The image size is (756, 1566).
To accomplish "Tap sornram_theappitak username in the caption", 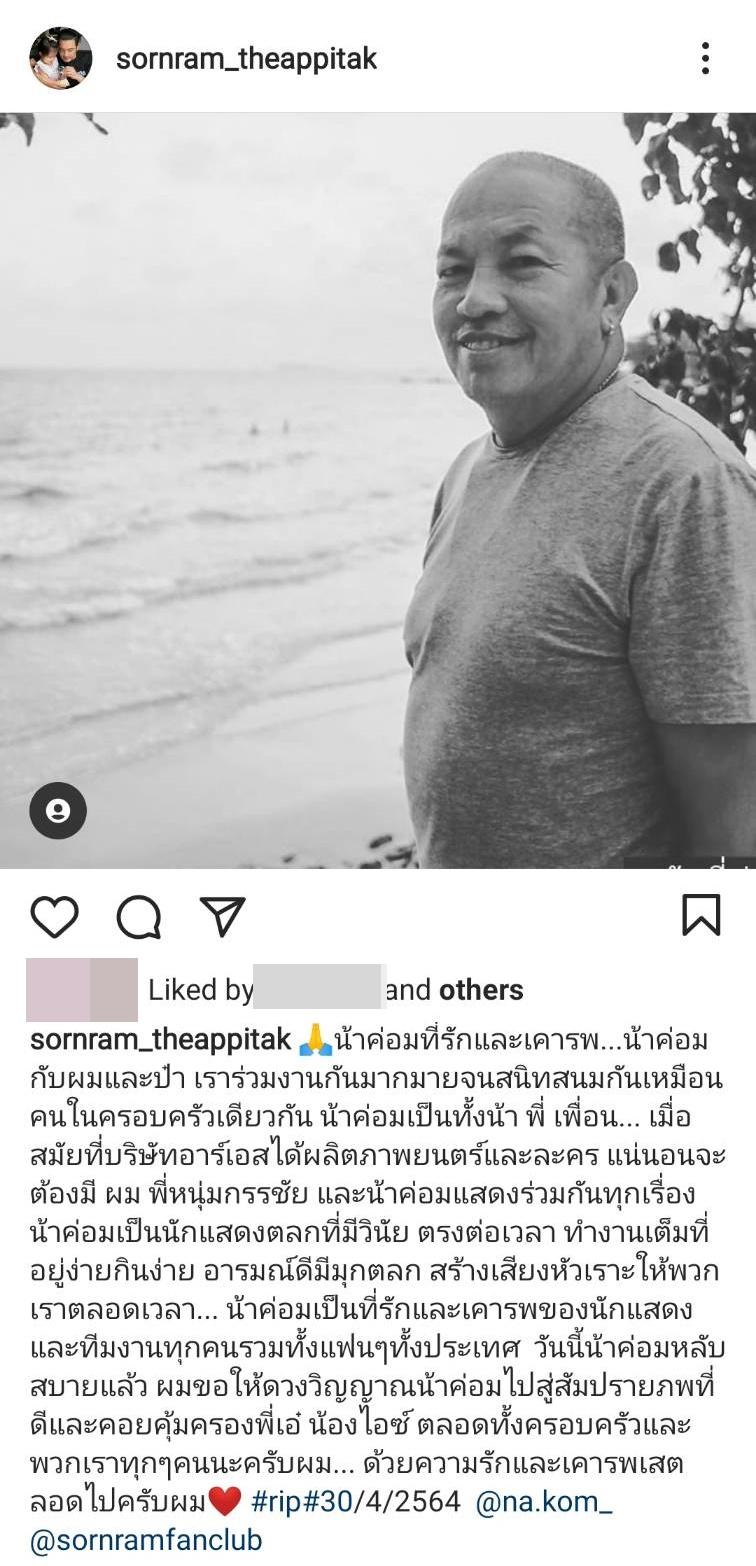I will 160,1040.
